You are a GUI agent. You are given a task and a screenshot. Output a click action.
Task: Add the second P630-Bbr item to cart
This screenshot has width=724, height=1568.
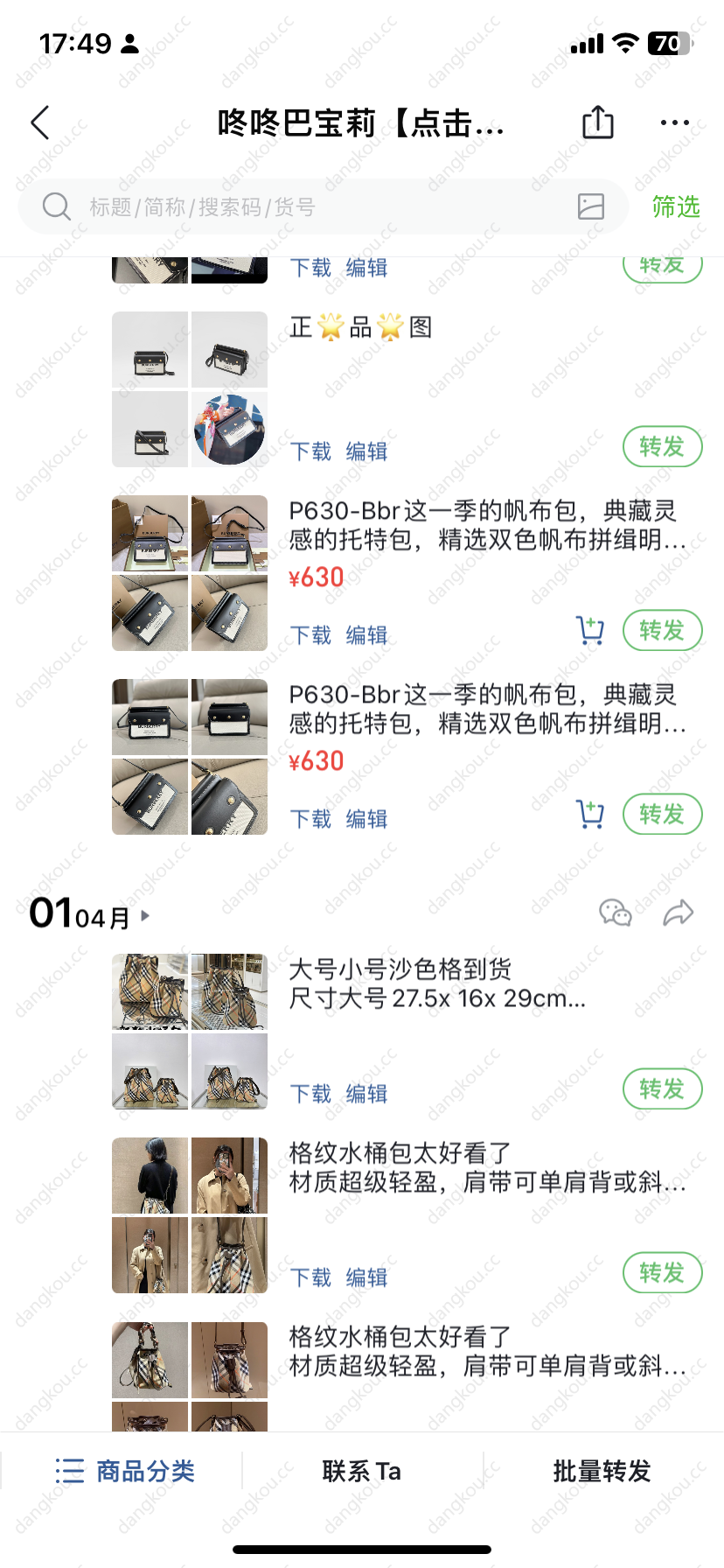click(x=590, y=814)
